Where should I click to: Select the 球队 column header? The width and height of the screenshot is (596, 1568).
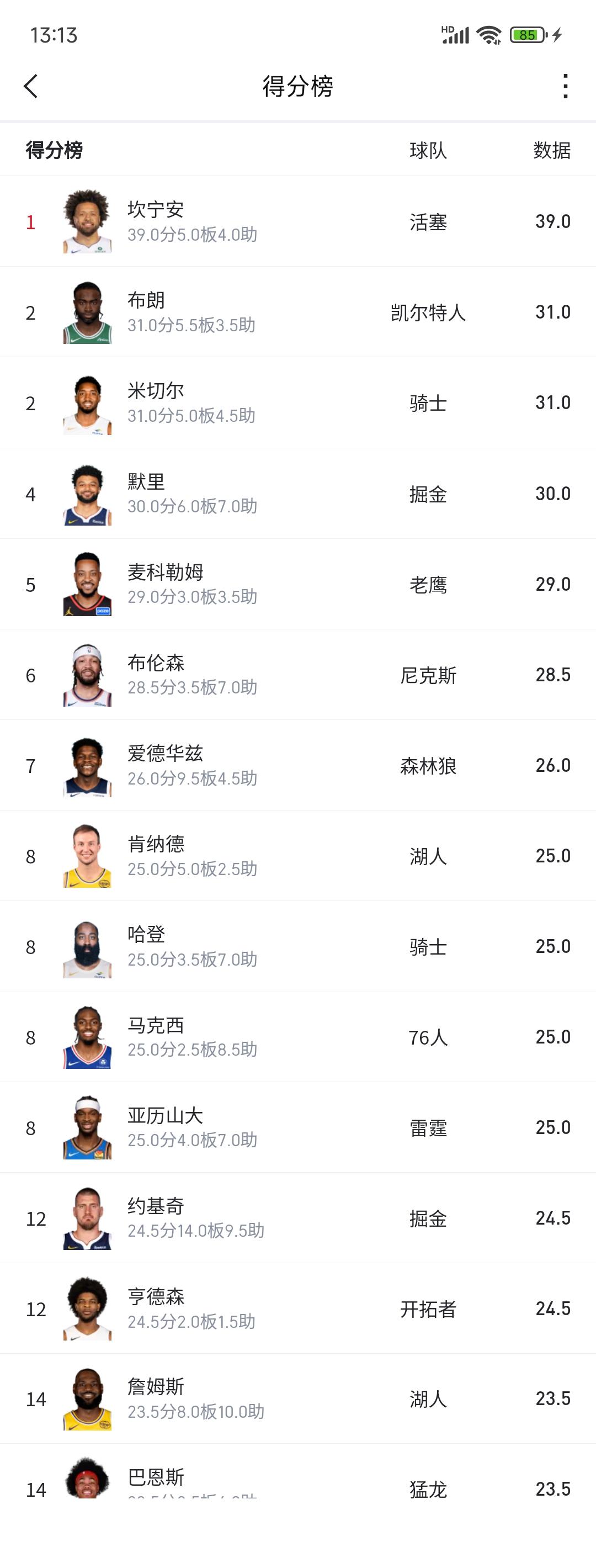(427, 150)
